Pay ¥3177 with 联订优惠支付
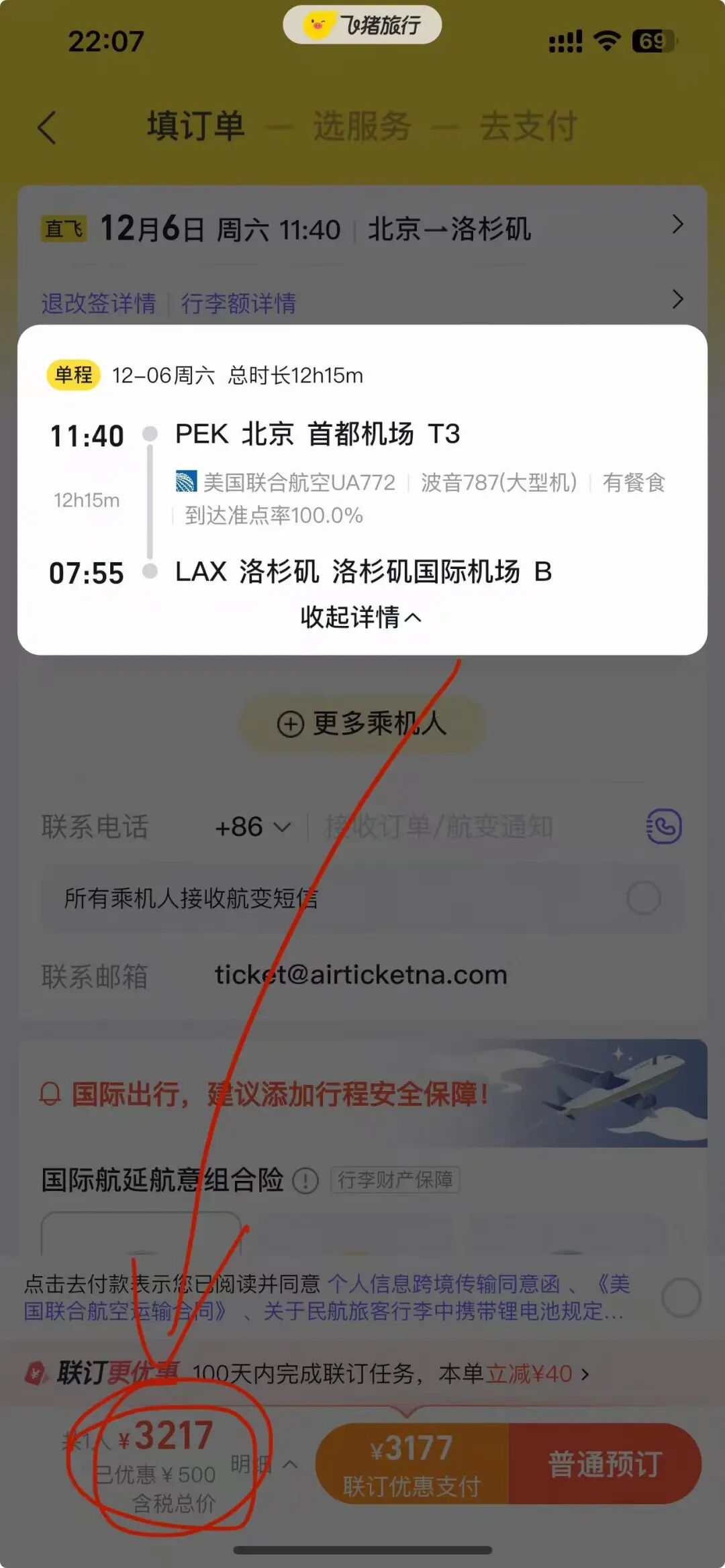This screenshot has width=725, height=1568. click(412, 1465)
